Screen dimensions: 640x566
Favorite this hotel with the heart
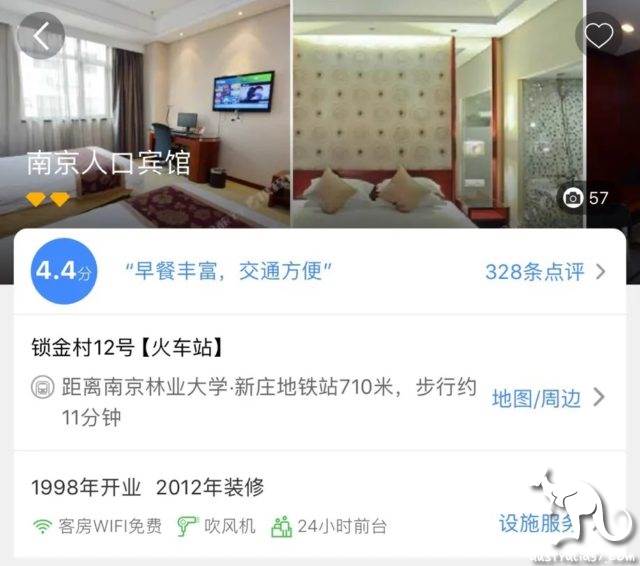[598, 37]
